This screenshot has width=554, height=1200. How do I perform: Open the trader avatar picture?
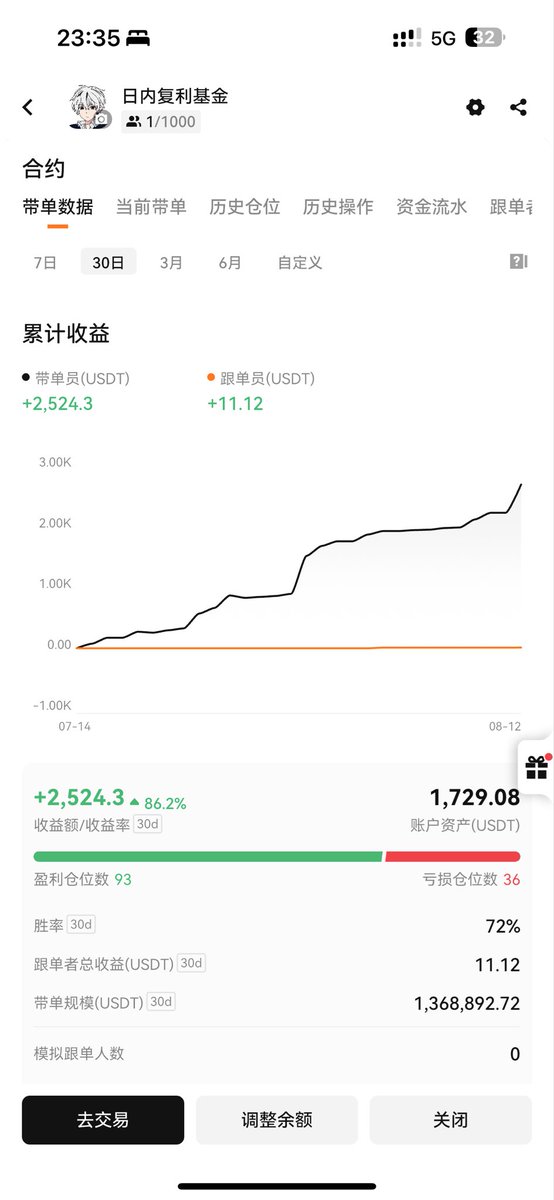click(90, 107)
